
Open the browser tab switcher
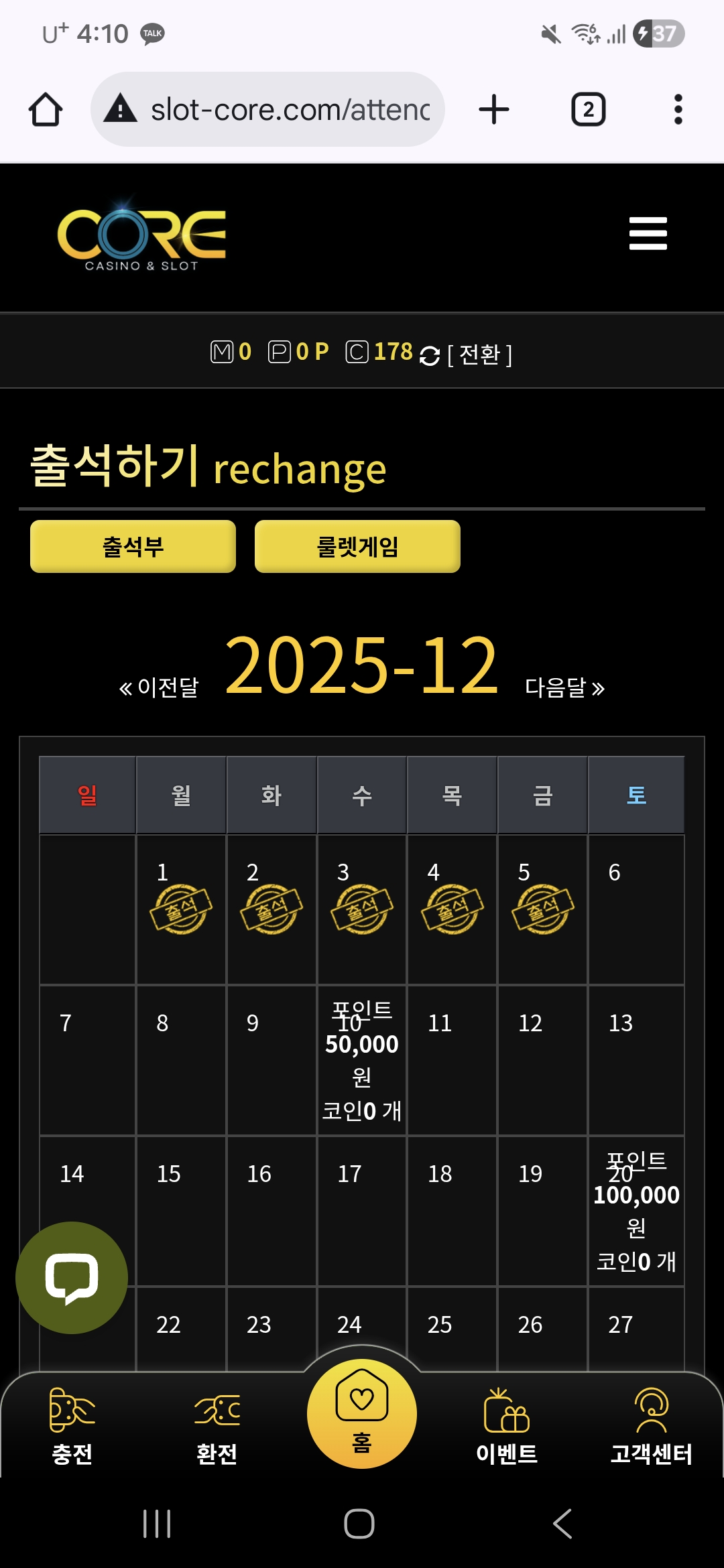point(588,109)
